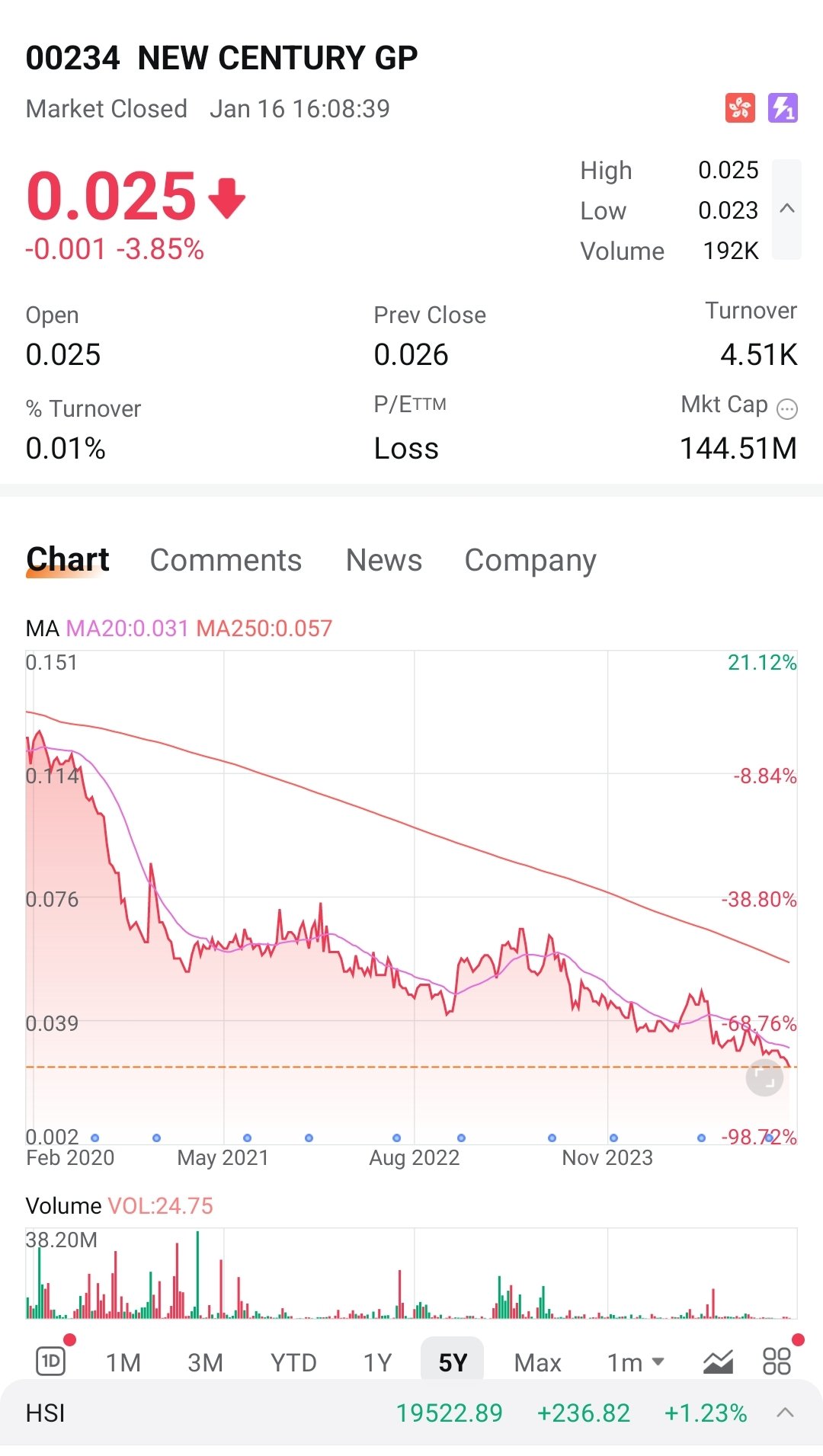Tap the Hong Kong market flag icon

(740, 108)
